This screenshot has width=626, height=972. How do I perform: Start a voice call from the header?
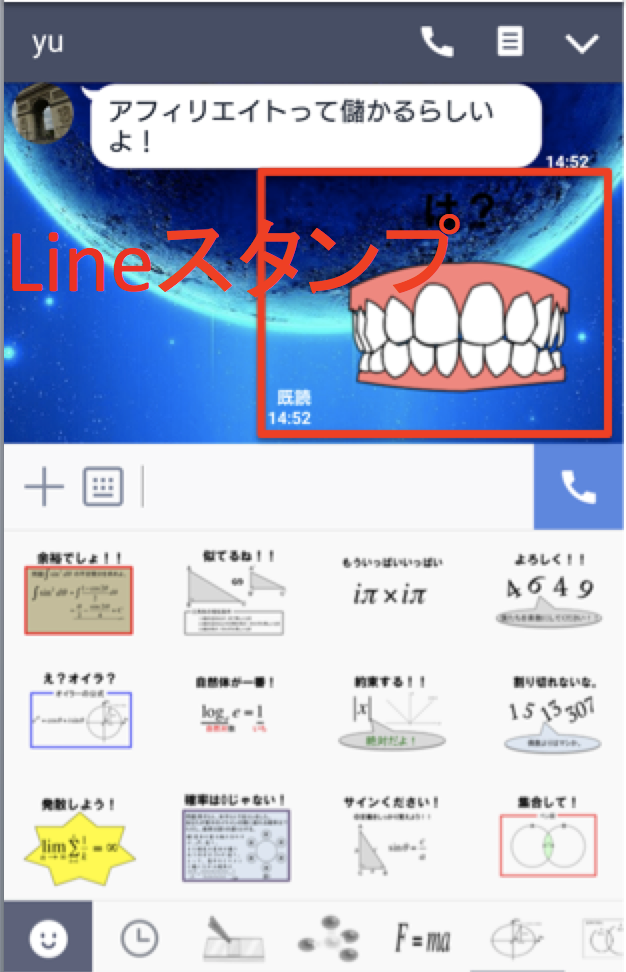tap(437, 42)
